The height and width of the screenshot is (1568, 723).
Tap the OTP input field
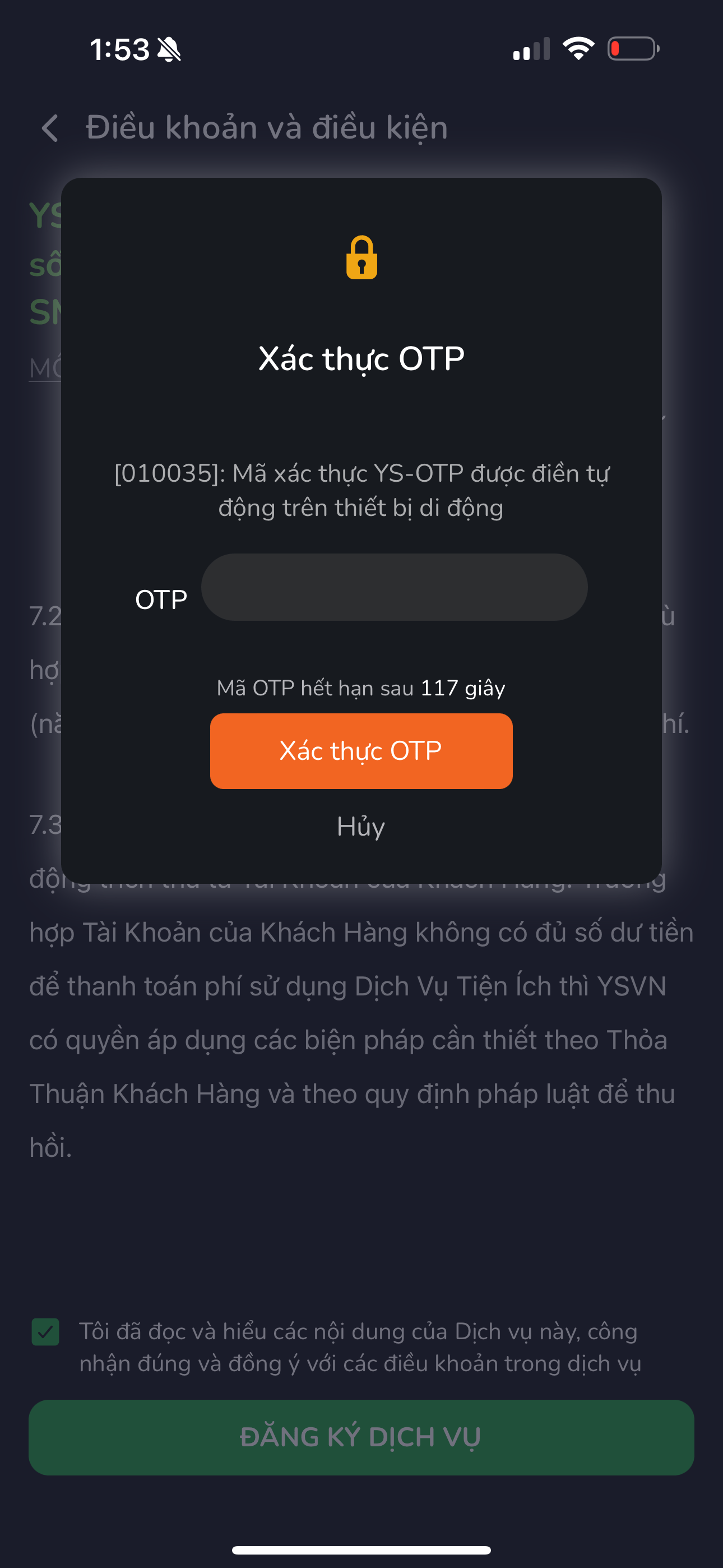point(394,587)
